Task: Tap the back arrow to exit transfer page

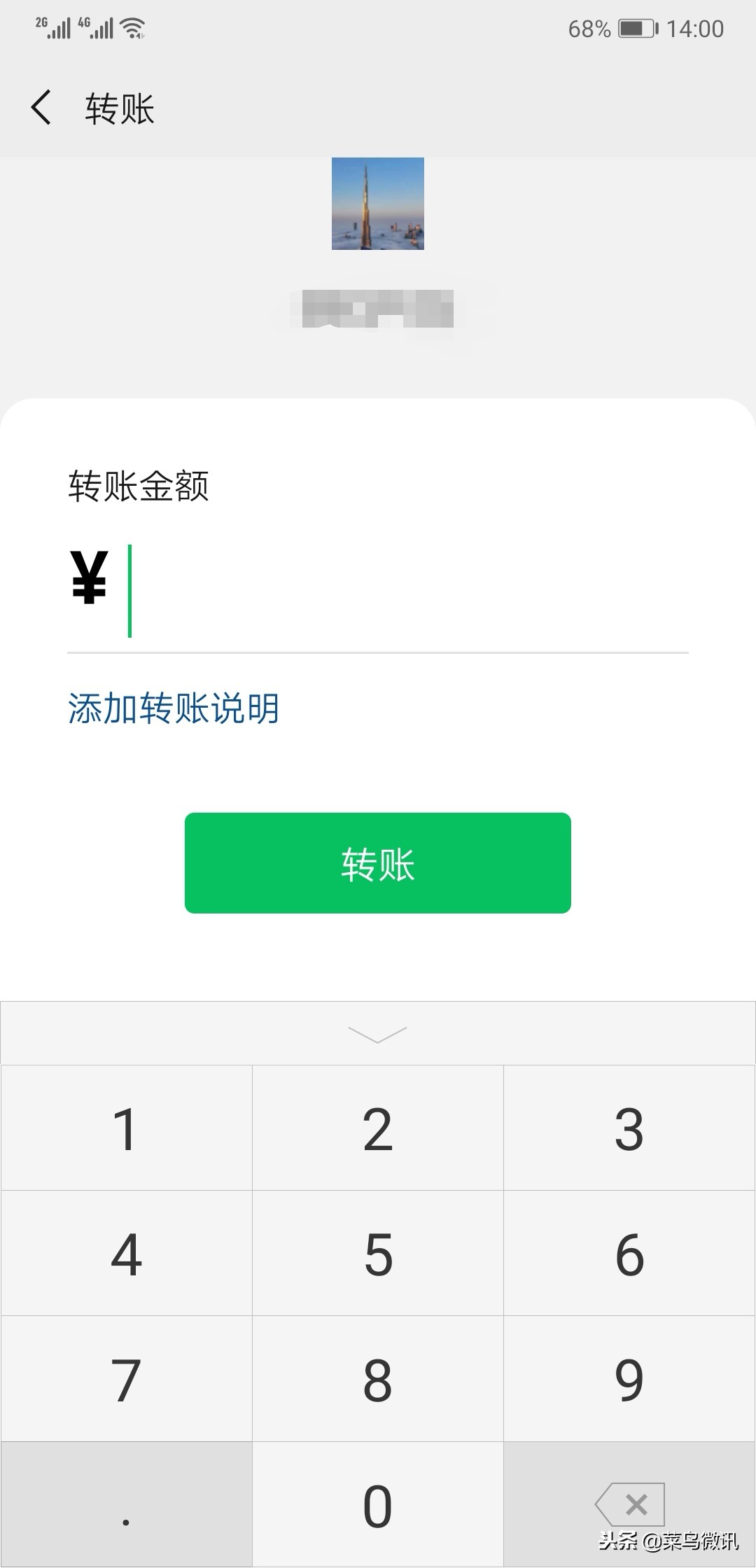Action: [x=40, y=108]
